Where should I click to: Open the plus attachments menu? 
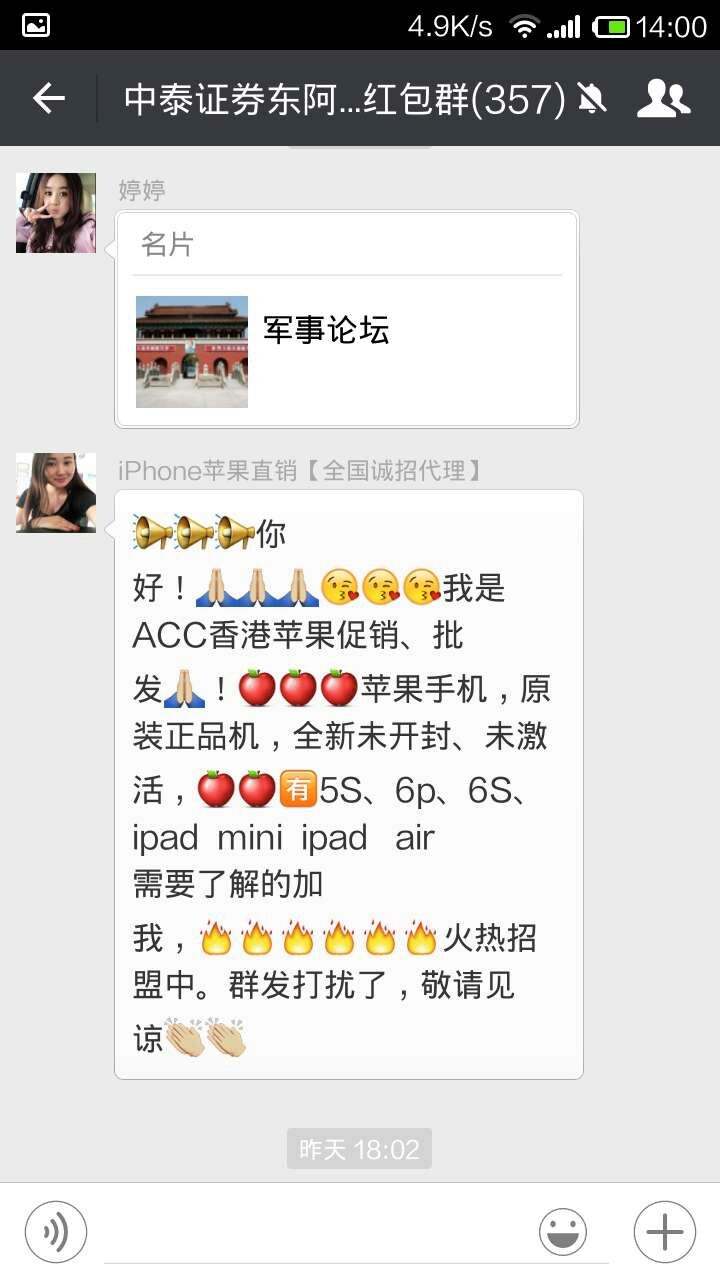click(664, 1232)
